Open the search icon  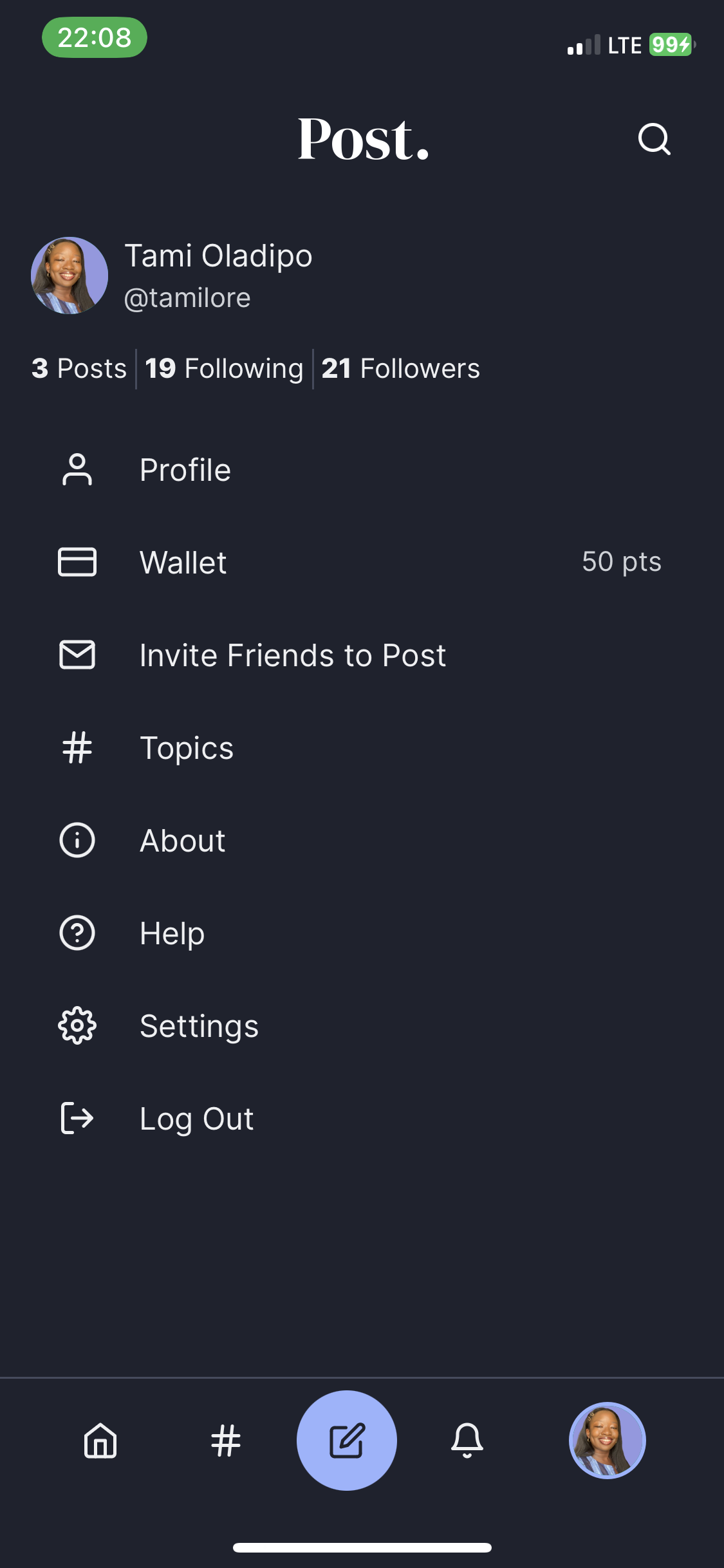[654, 139]
